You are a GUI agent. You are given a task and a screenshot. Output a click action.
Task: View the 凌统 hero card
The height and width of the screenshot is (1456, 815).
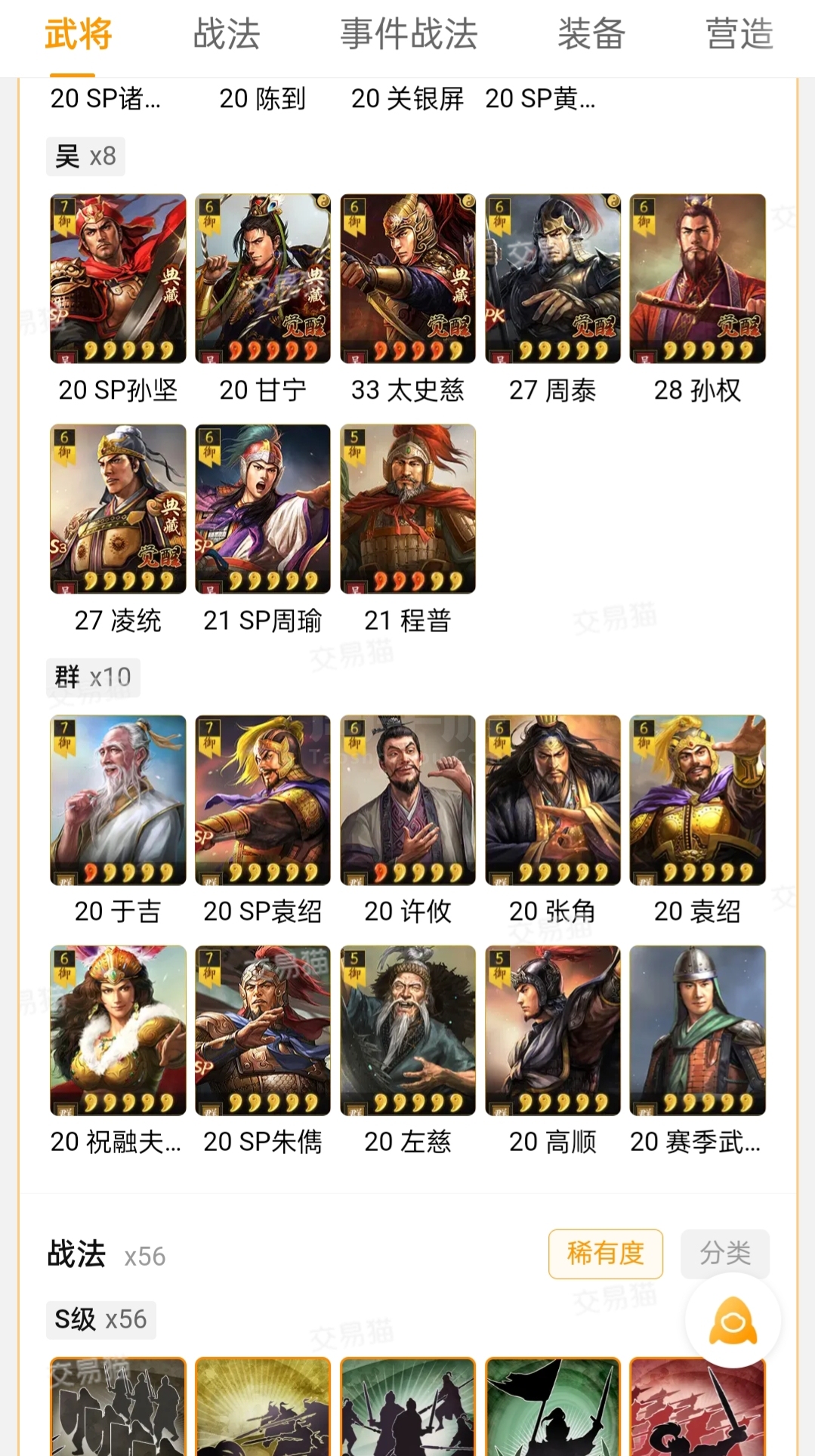pyautogui.click(x=118, y=509)
